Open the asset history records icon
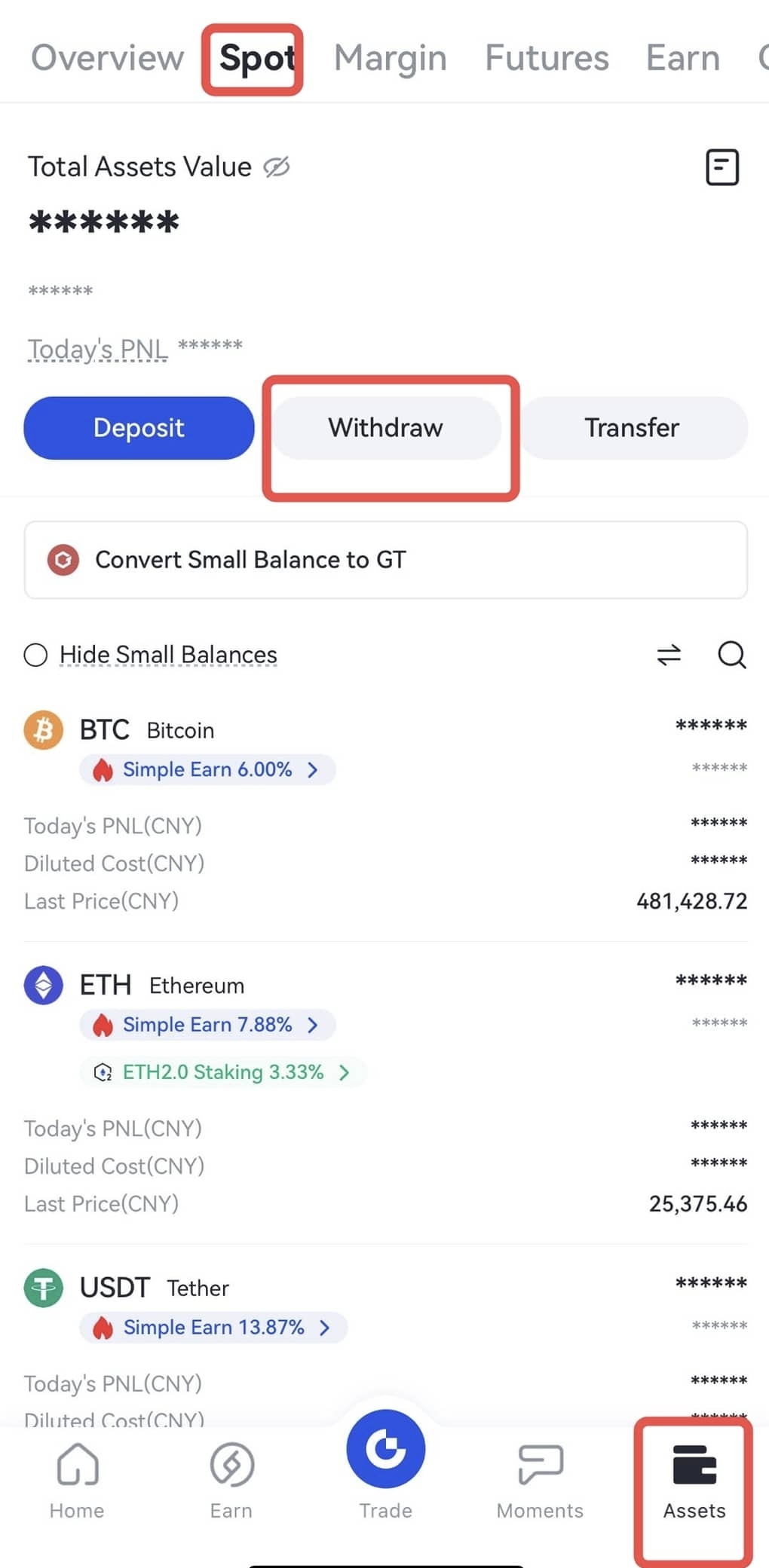 [x=722, y=167]
